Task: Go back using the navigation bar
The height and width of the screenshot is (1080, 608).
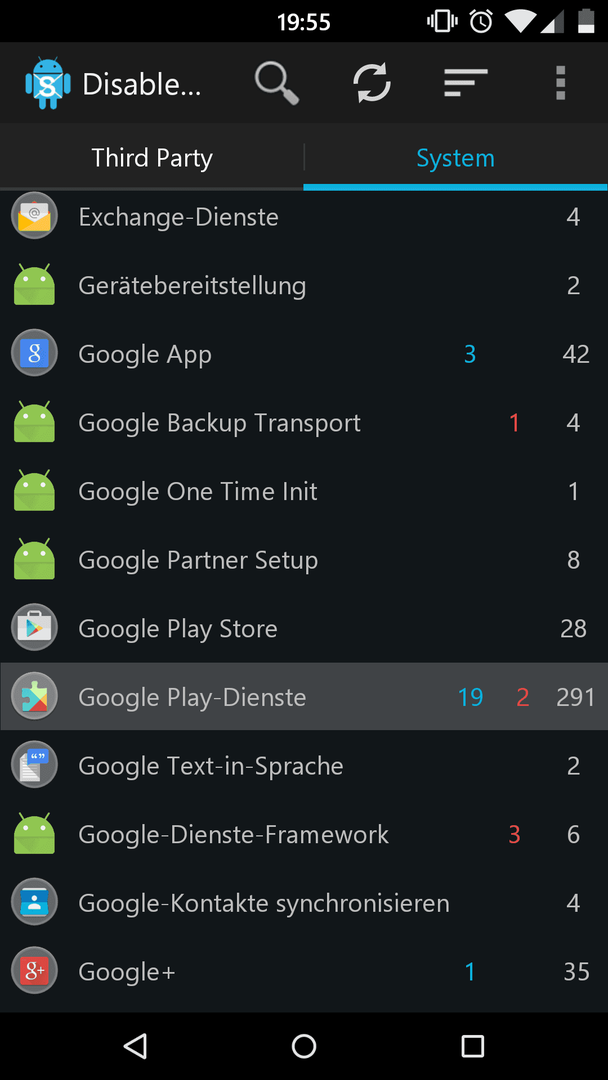Action: [136, 1046]
